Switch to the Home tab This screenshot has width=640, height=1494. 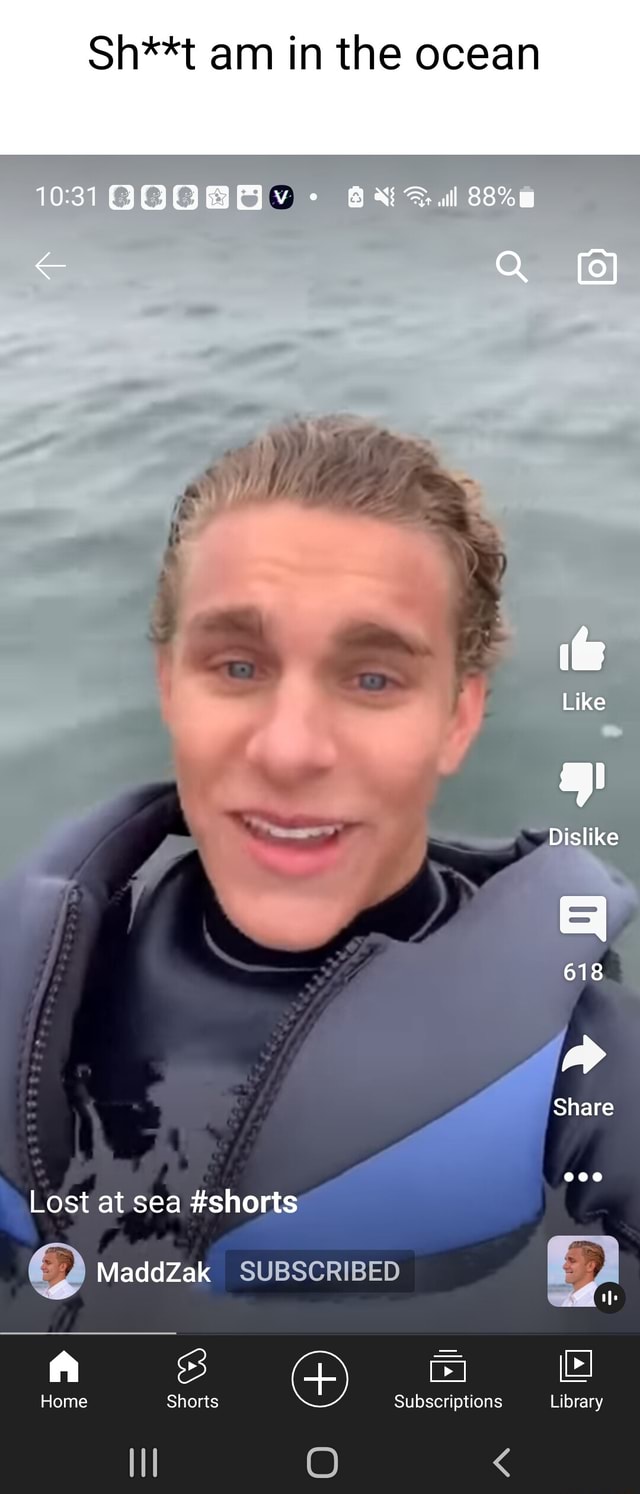tap(64, 1379)
